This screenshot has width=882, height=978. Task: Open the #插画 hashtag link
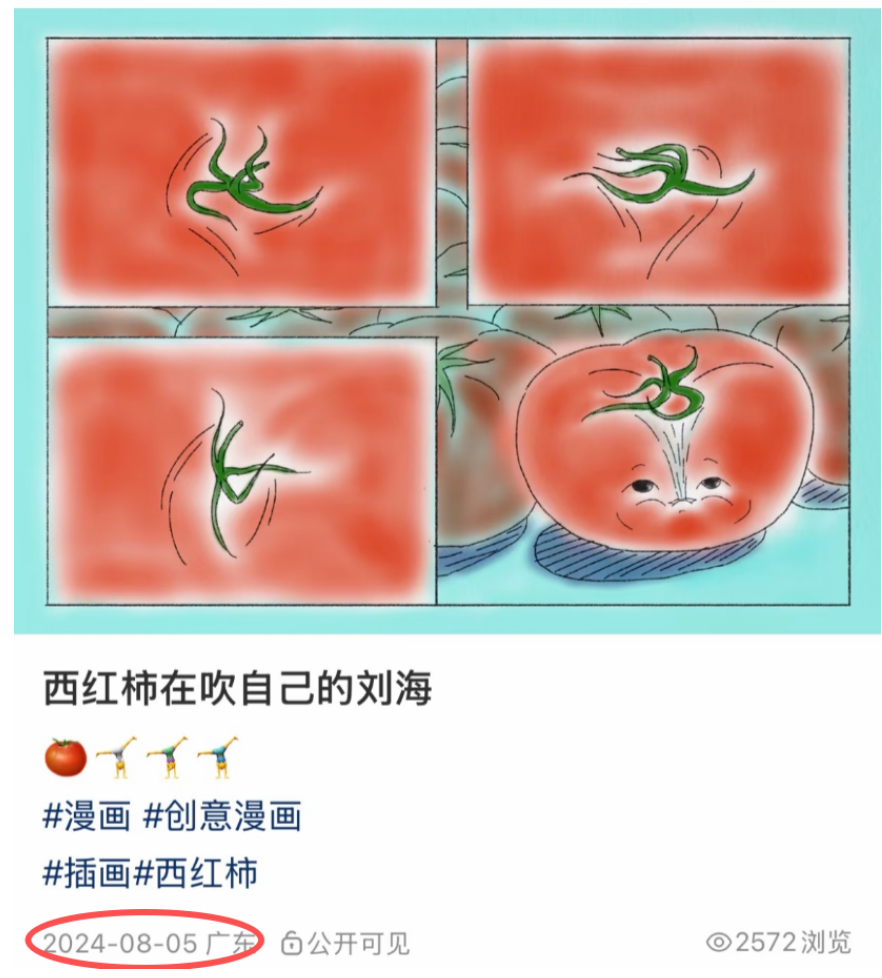[x=86, y=873]
